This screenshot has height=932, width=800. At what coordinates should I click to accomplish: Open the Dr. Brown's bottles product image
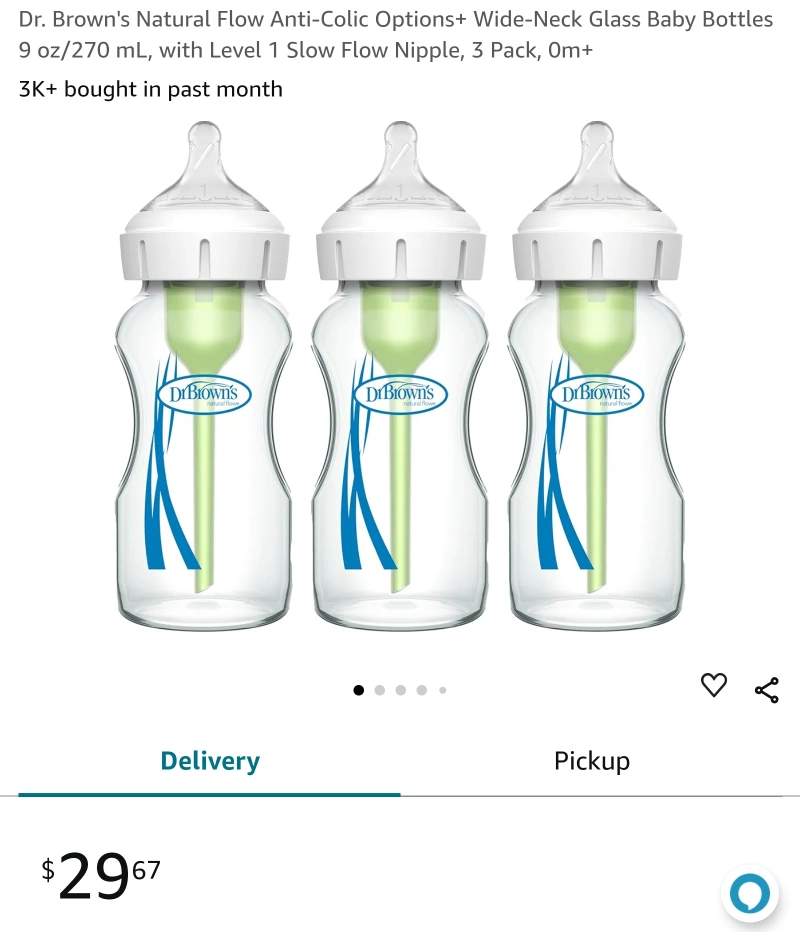coord(400,380)
